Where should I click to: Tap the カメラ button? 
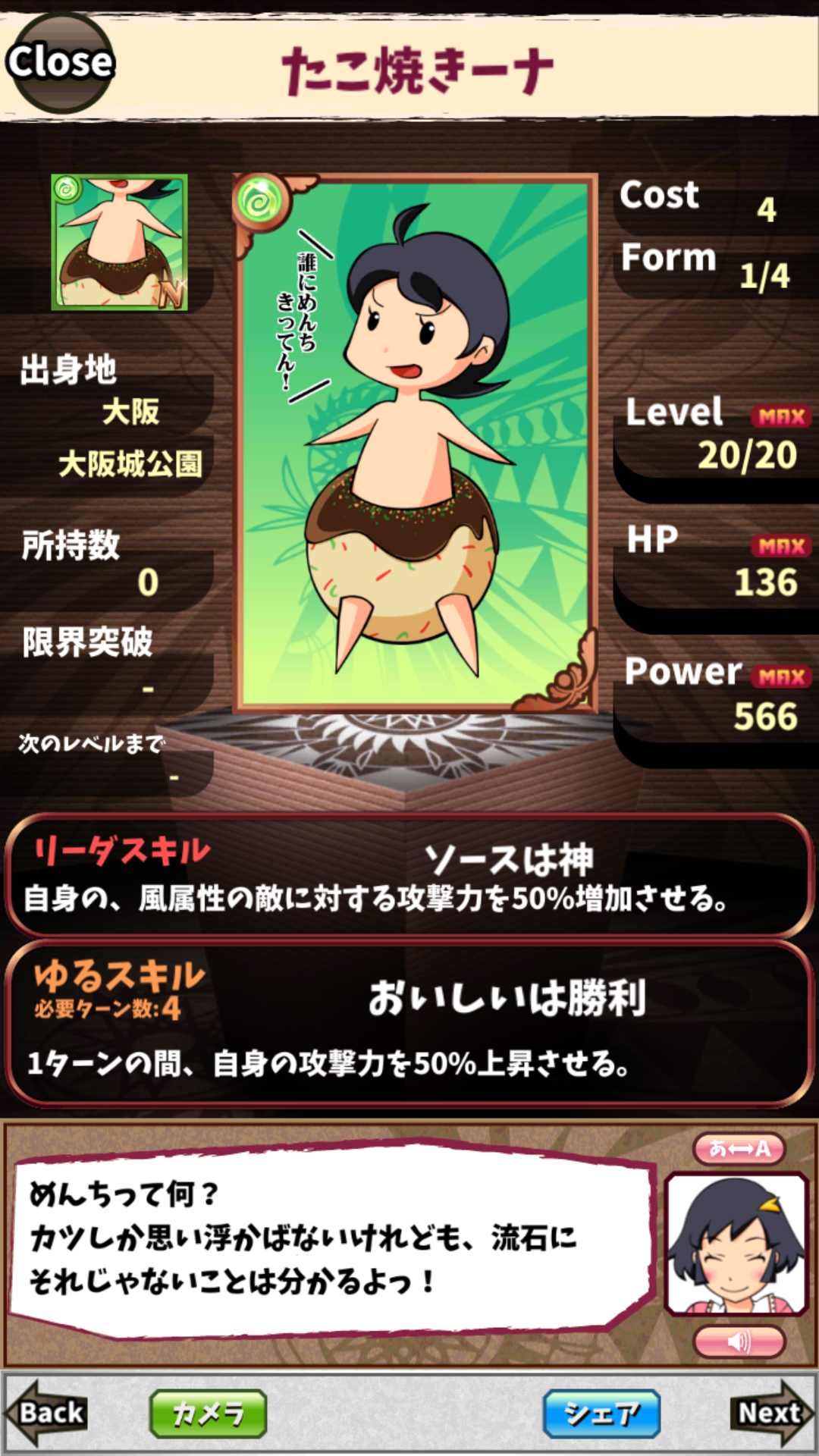[x=209, y=1414]
